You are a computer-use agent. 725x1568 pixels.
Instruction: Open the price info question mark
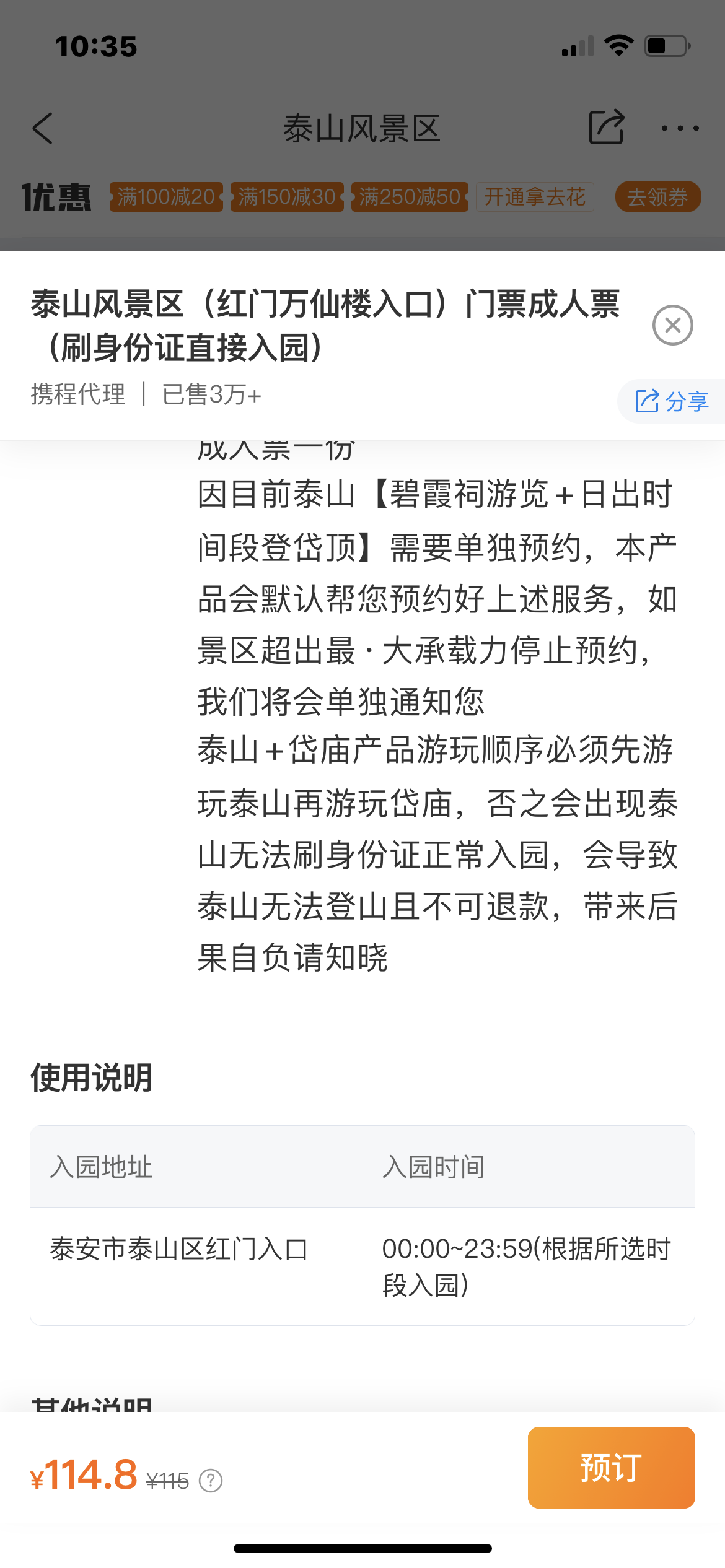[211, 1481]
